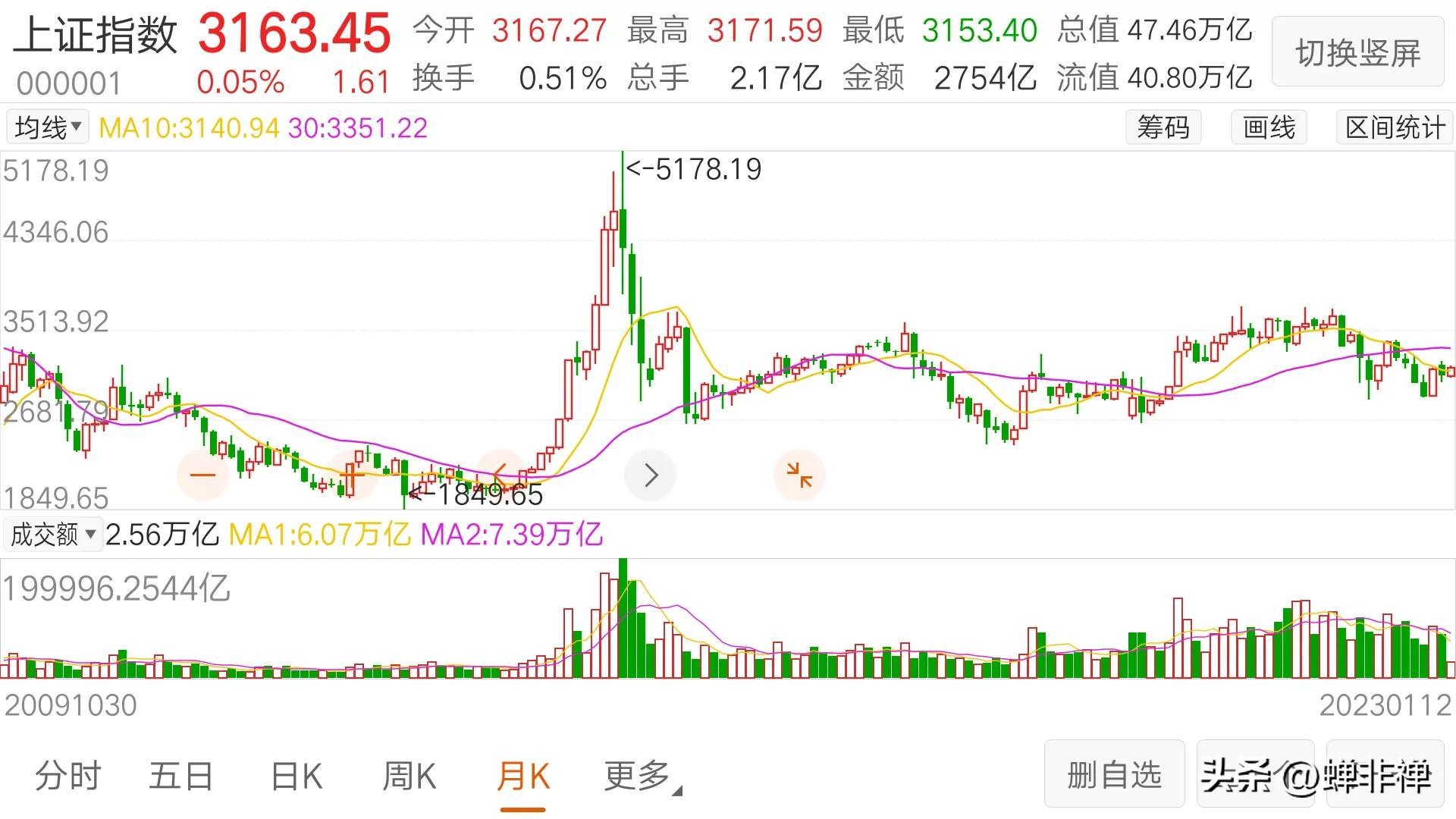The height and width of the screenshot is (819, 1456).
Task: Switch to the 分时 tab
Action: coord(68,776)
